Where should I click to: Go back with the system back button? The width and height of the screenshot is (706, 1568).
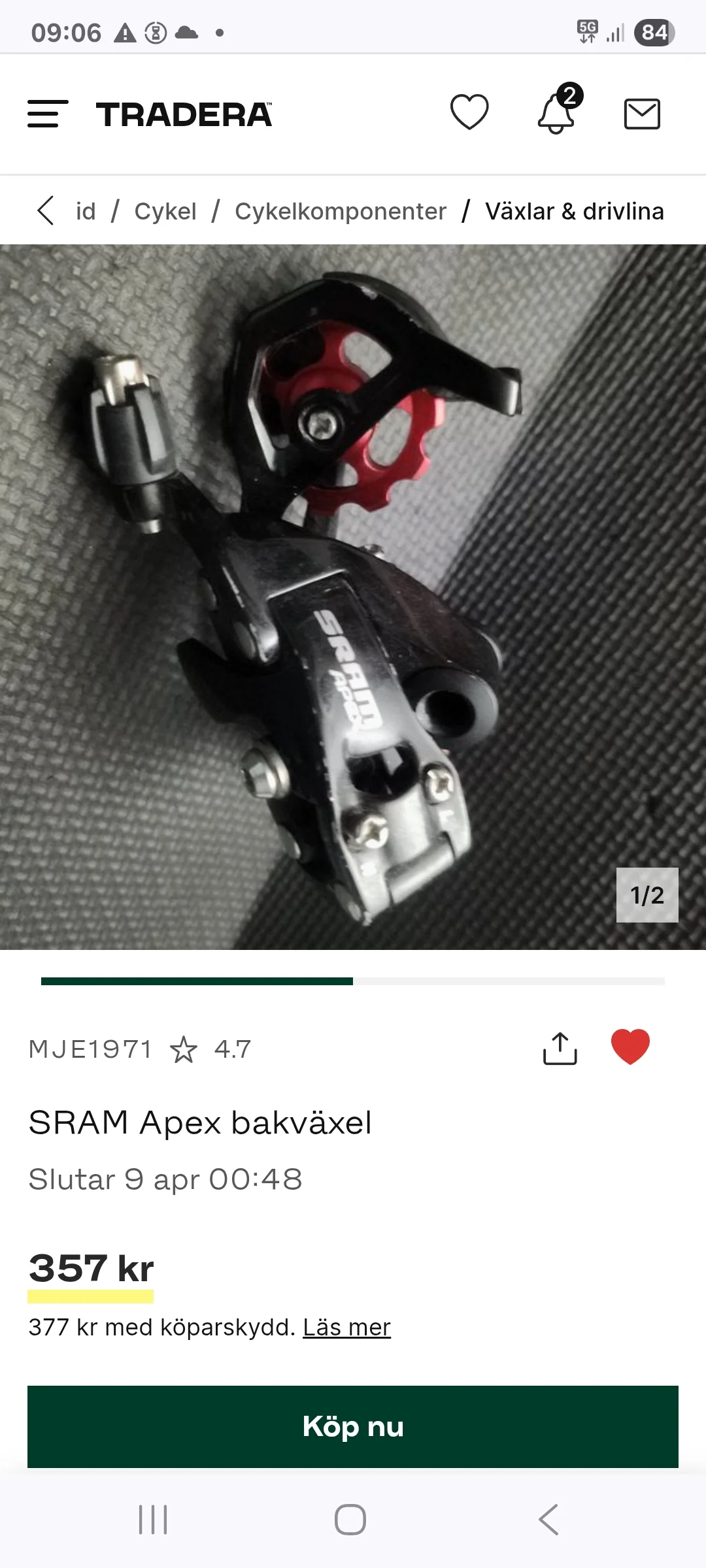(x=548, y=1519)
